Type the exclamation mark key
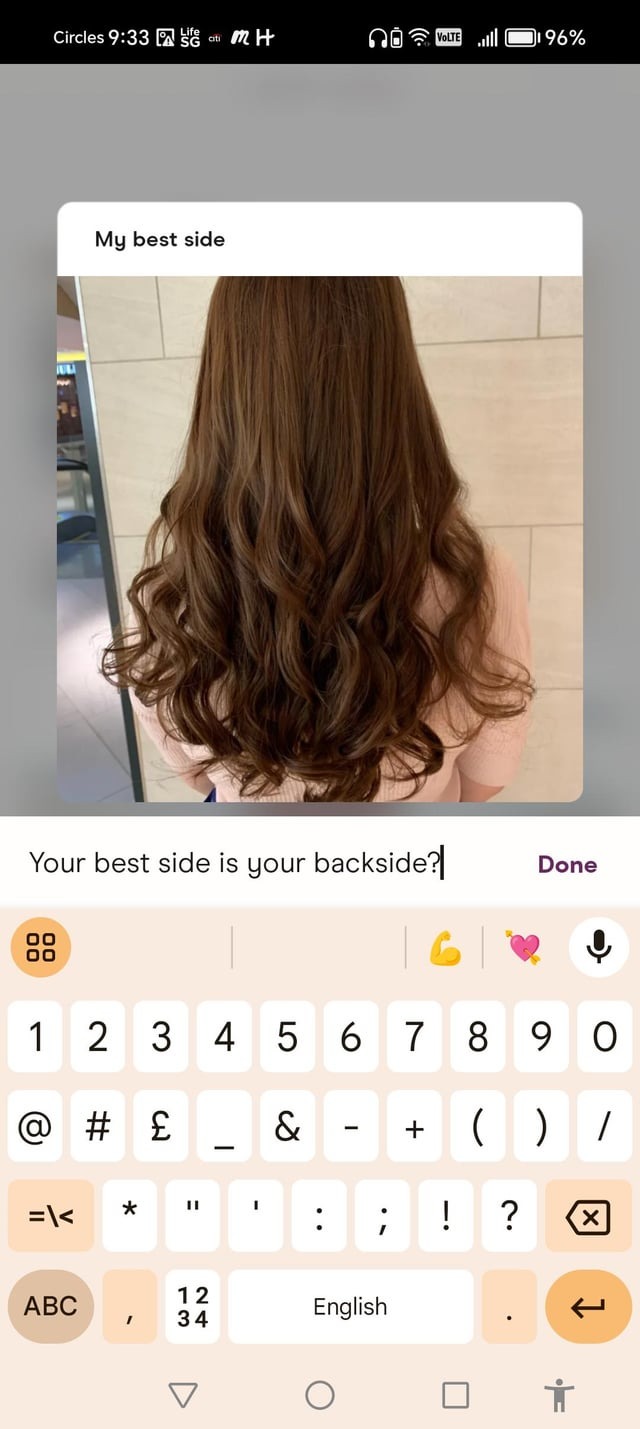 (x=445, y=1216)
